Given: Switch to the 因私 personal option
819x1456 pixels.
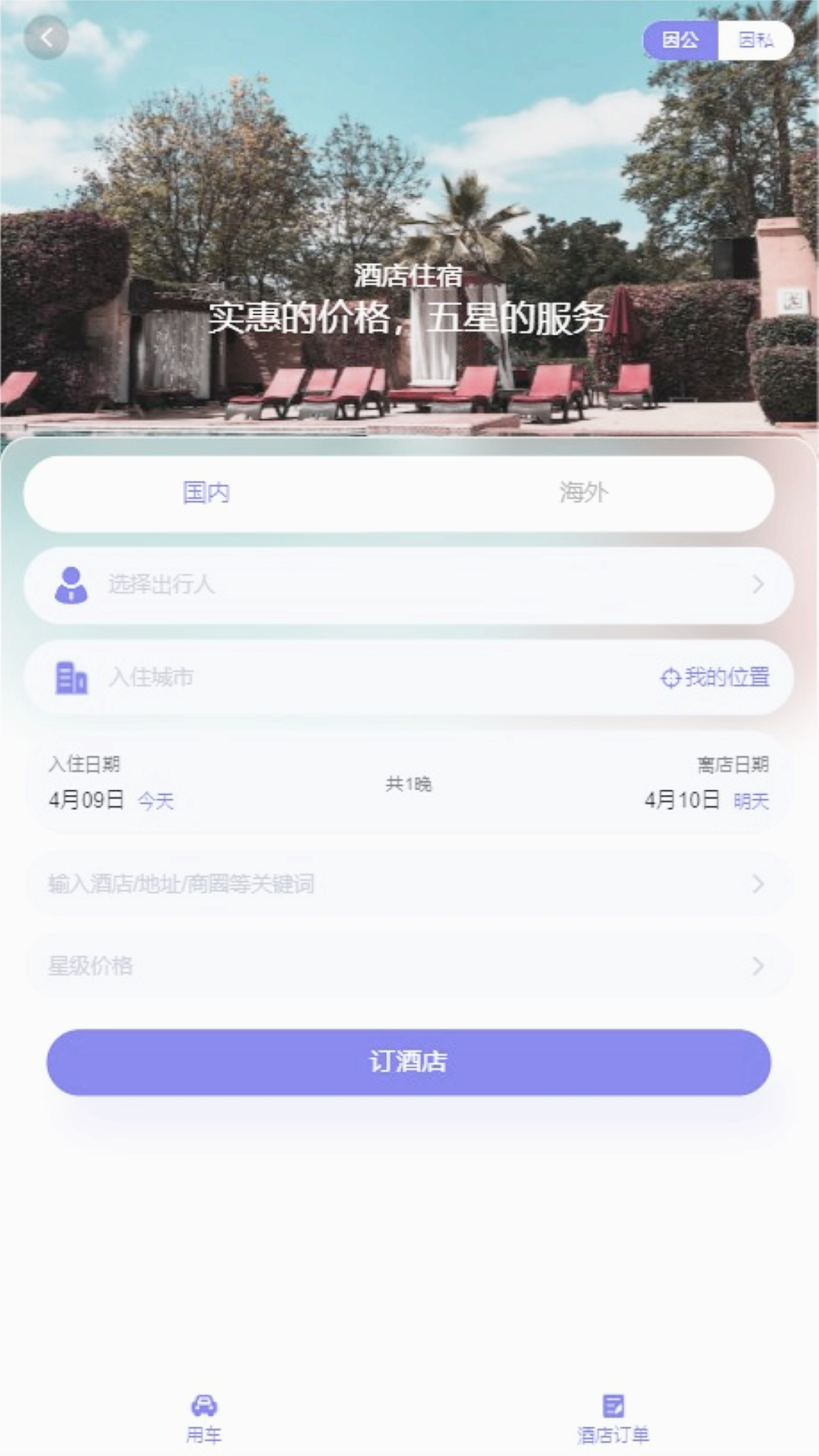Looking at the screenshot, I should coord(755,40).
